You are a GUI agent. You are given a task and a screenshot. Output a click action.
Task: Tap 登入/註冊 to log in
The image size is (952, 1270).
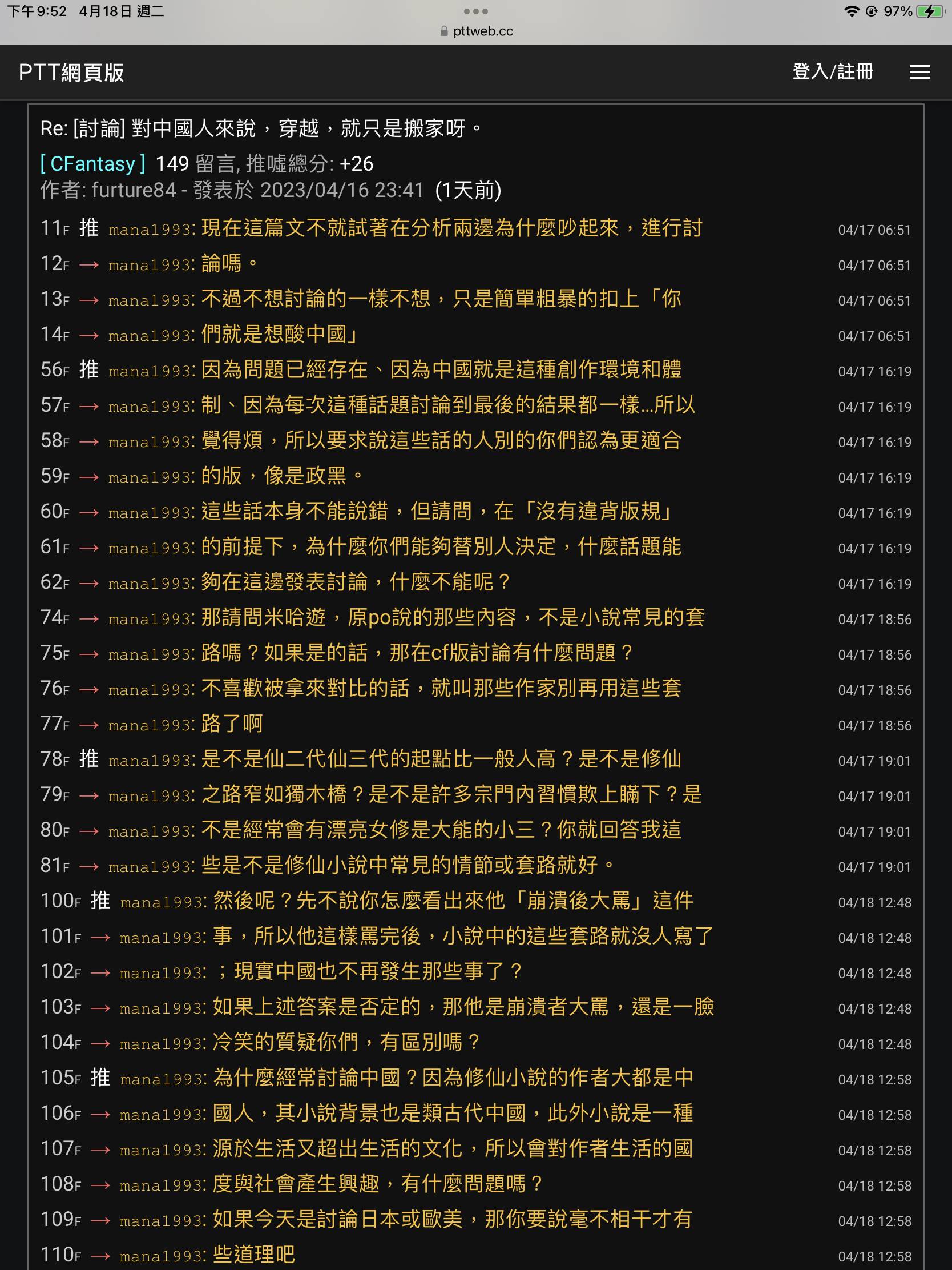point(832,72)
